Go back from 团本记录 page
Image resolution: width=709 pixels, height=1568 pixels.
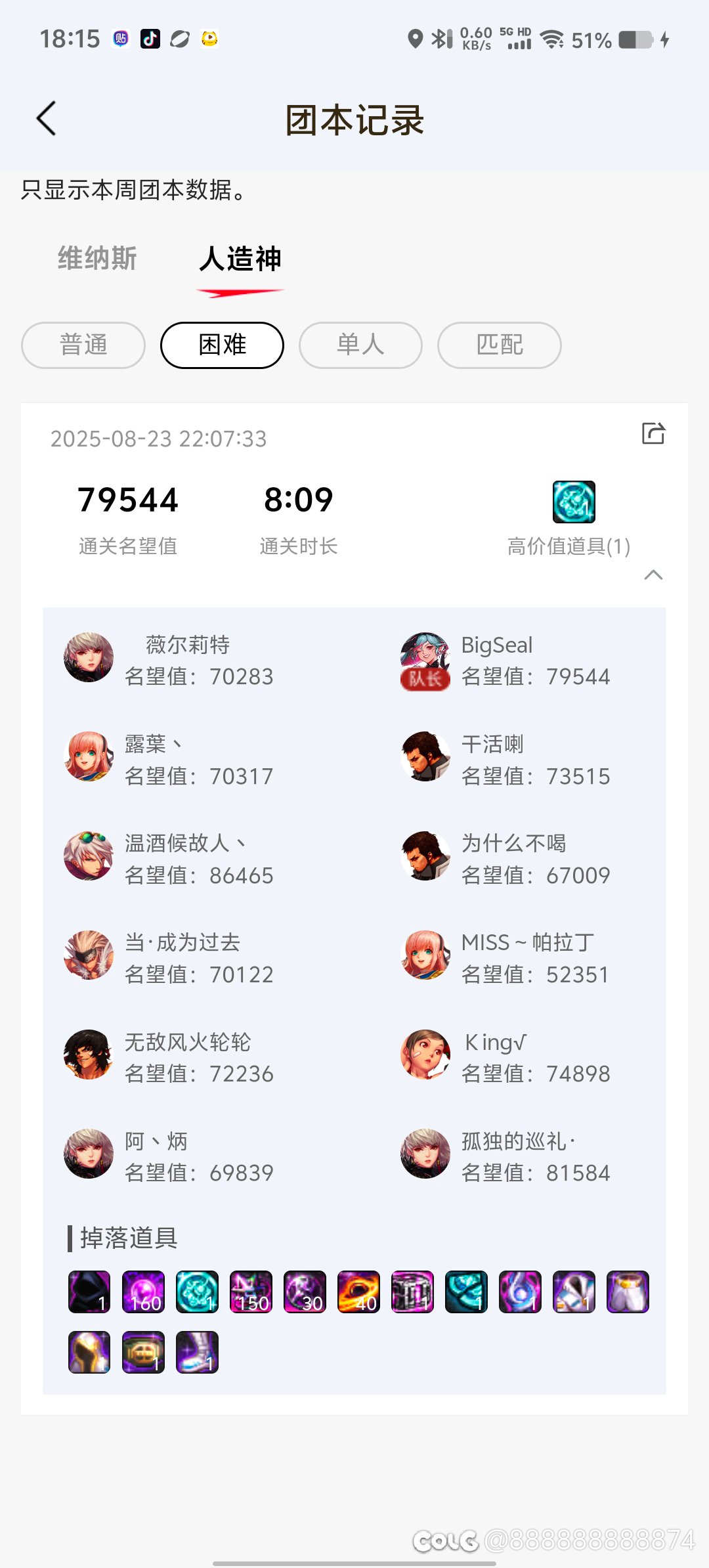pos(46,119)
